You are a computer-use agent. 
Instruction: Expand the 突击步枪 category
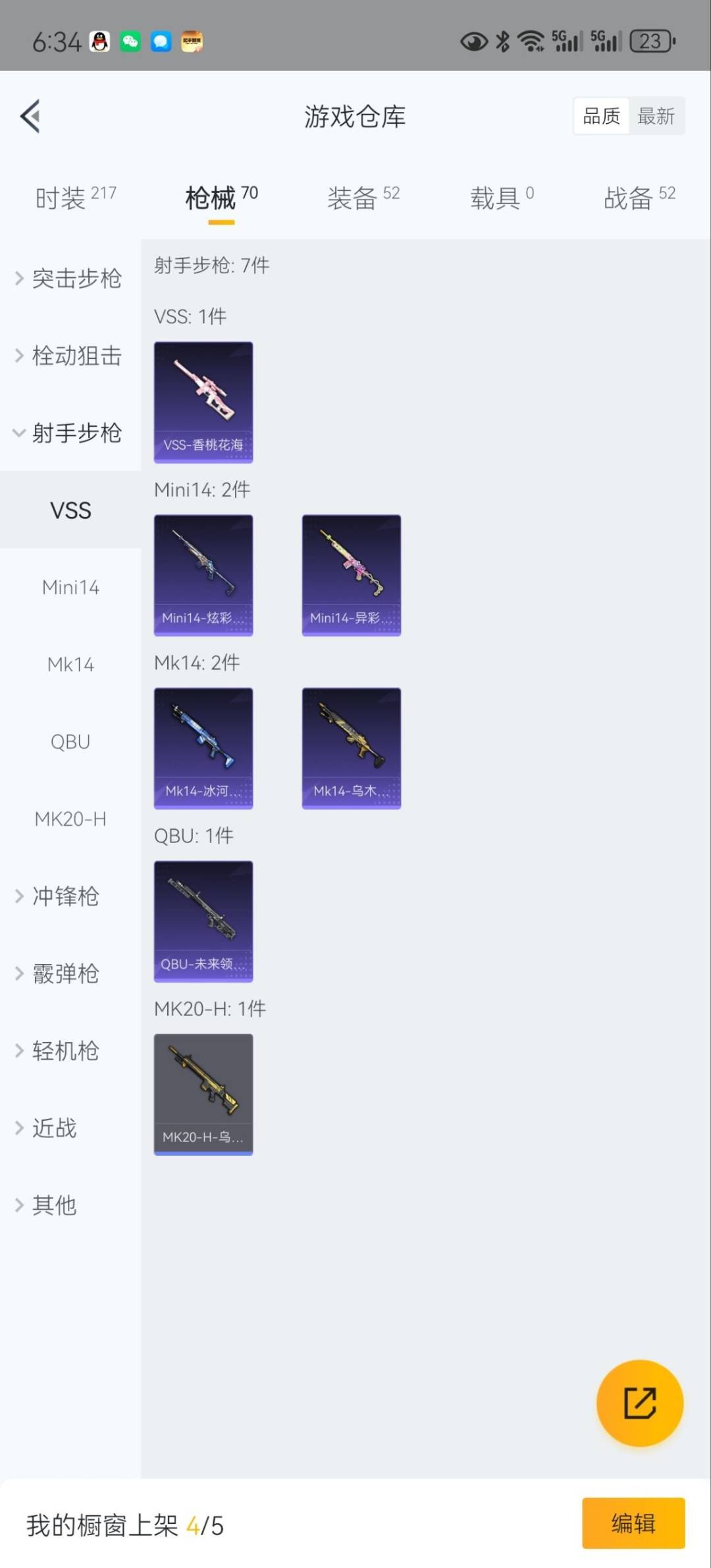pyautogui.click(x=70, y=279)
